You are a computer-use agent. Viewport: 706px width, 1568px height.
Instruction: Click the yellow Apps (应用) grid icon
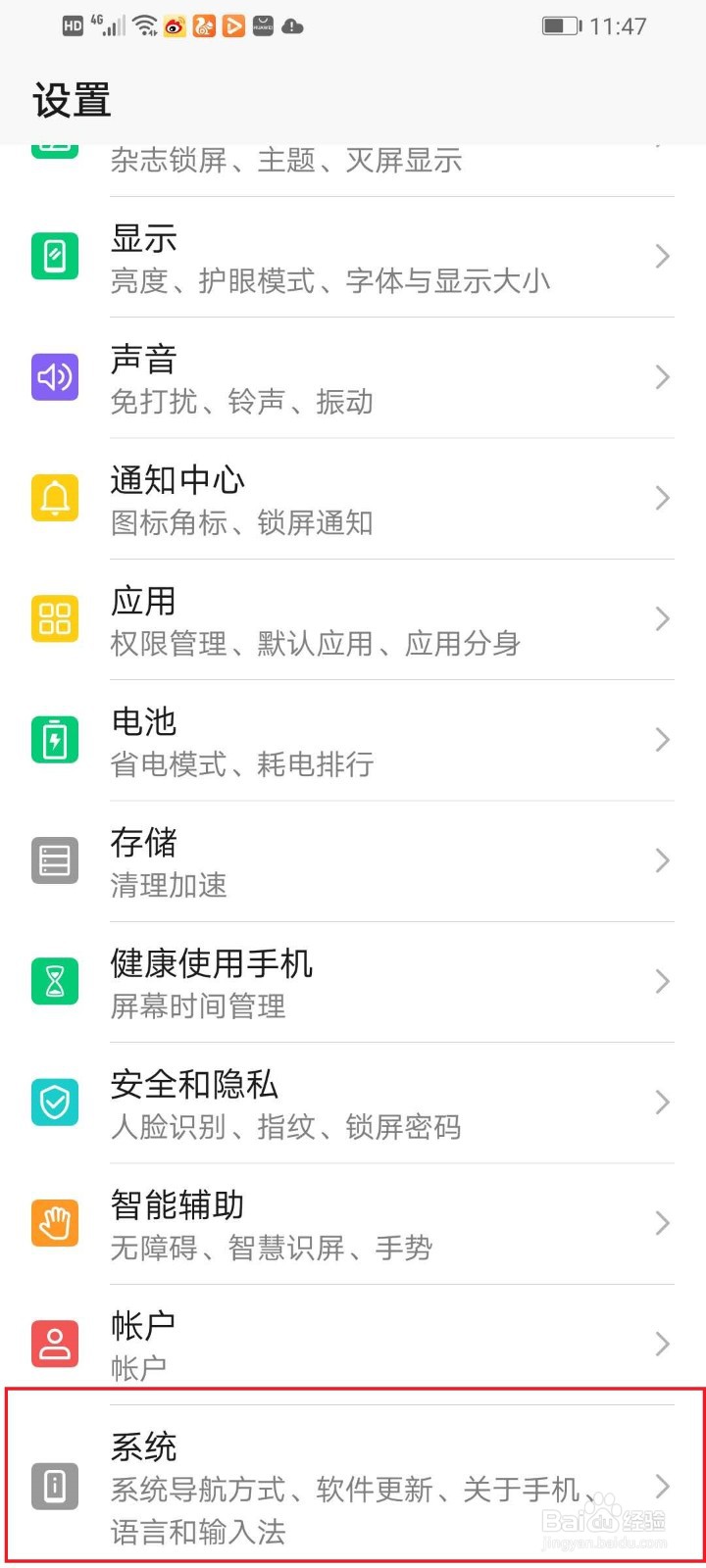click(x=54, y=618)
